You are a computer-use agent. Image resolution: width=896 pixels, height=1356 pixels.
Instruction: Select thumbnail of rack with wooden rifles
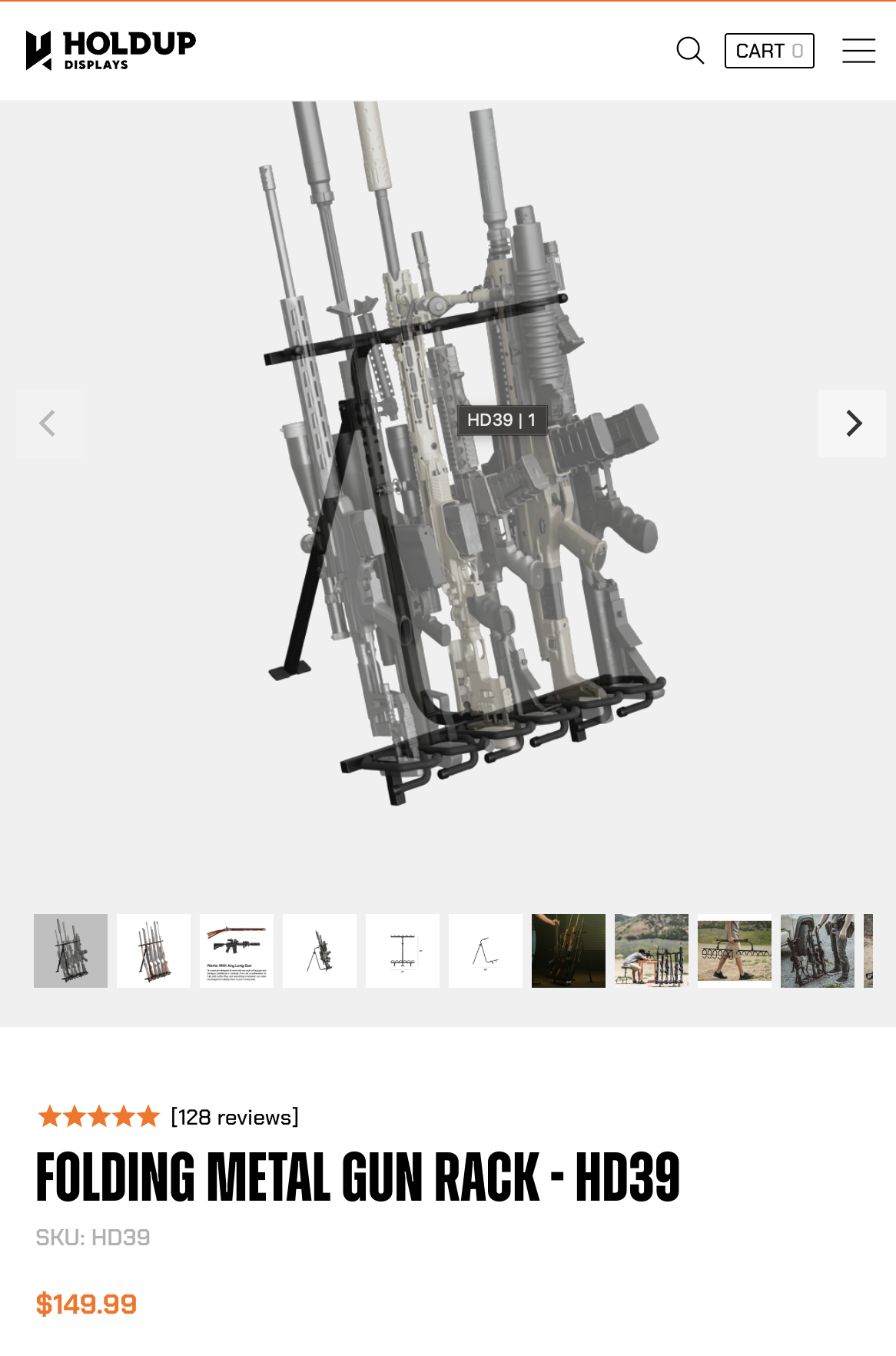coord(154,951)
